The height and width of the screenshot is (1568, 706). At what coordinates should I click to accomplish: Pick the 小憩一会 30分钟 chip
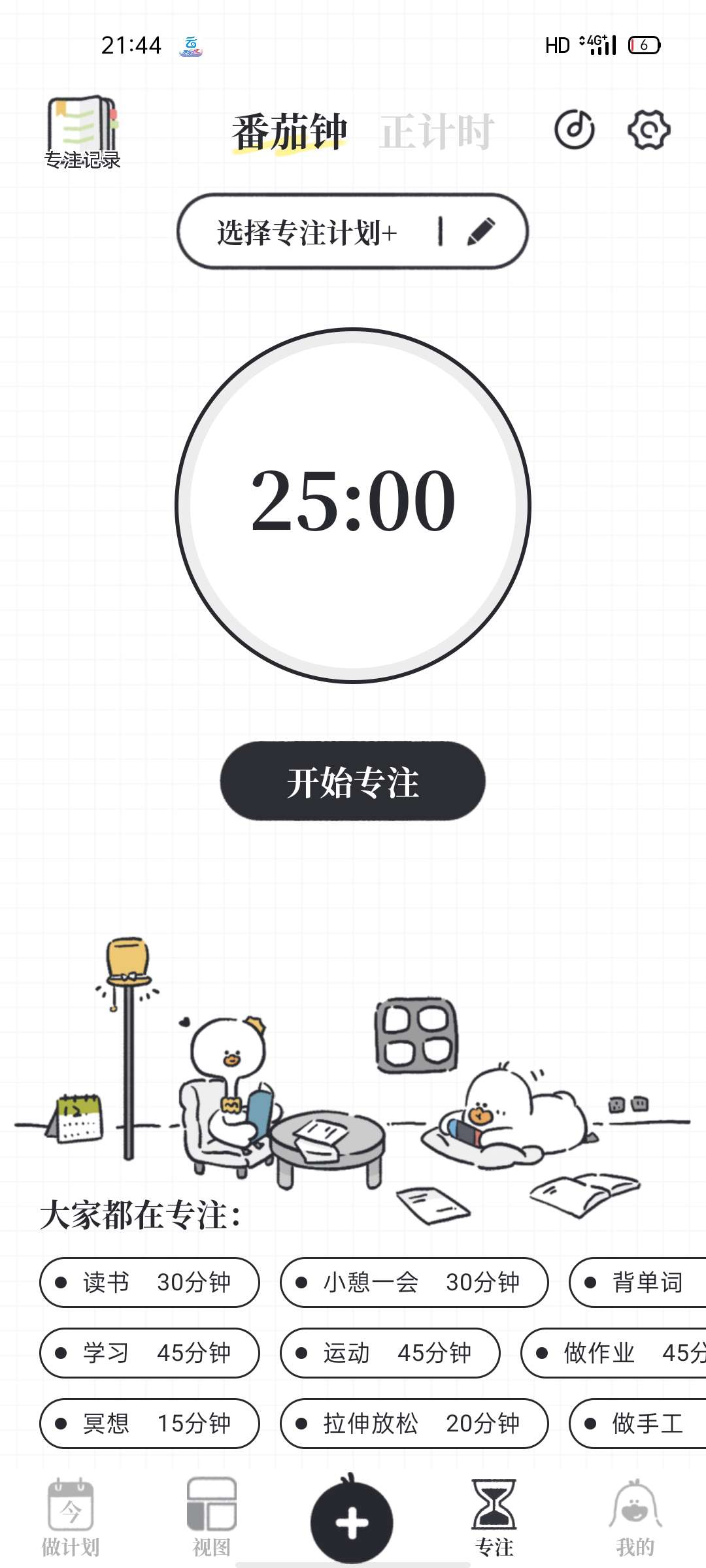point(414,1282)
